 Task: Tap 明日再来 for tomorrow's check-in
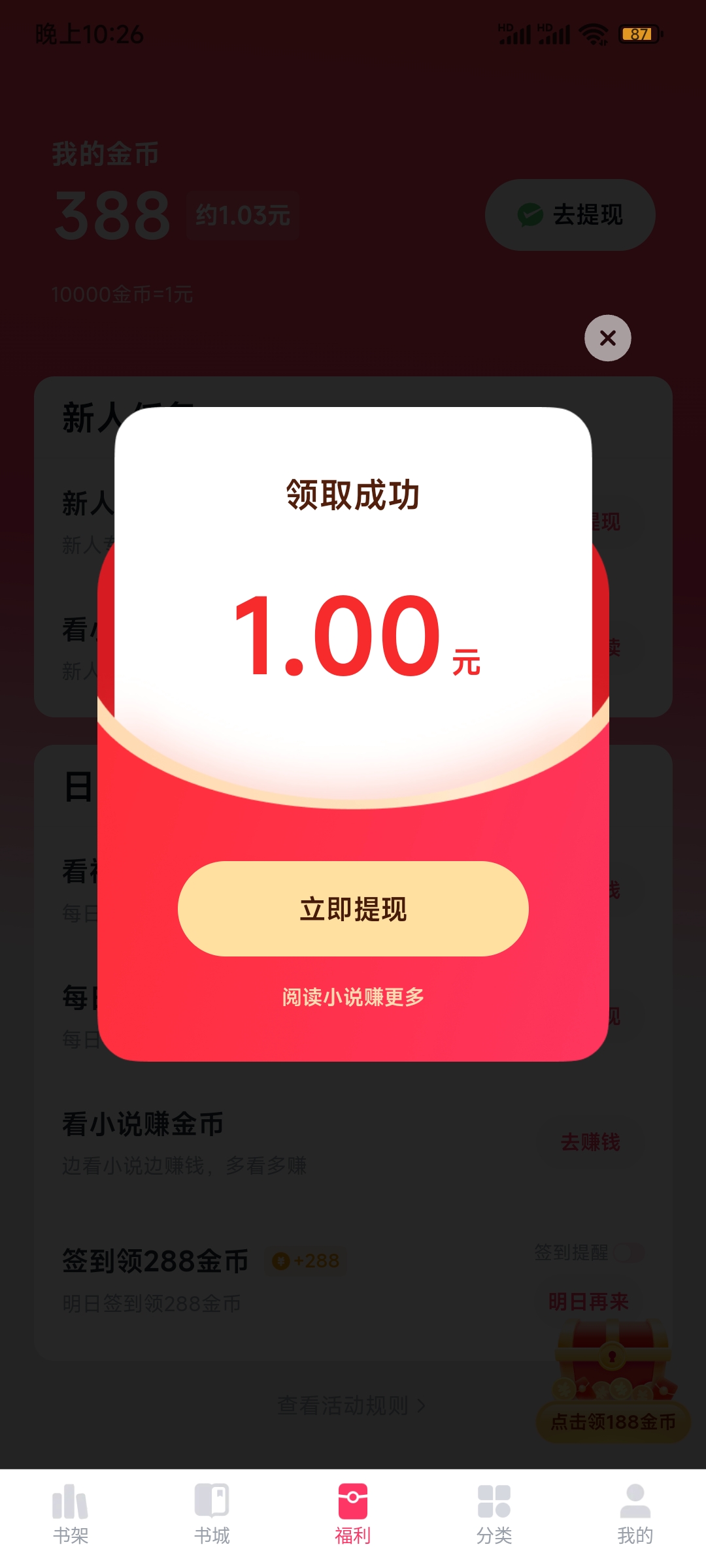588,1300
